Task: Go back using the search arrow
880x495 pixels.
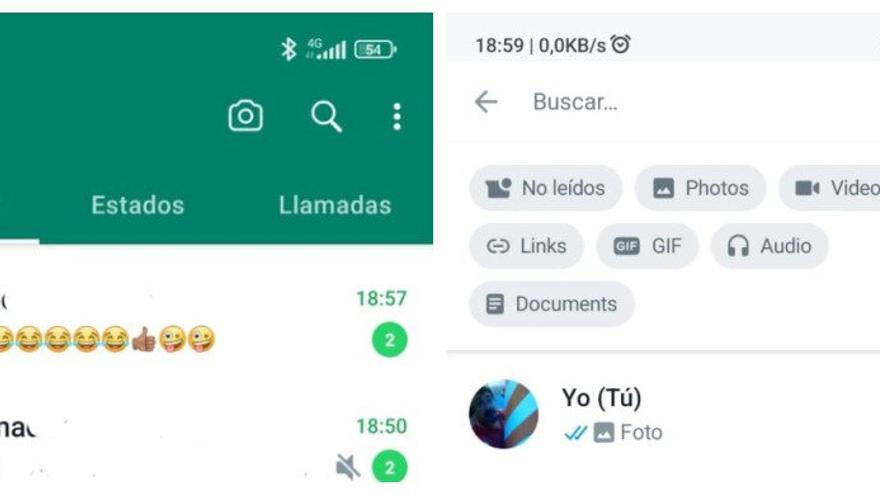Action: tap(486, 101)
